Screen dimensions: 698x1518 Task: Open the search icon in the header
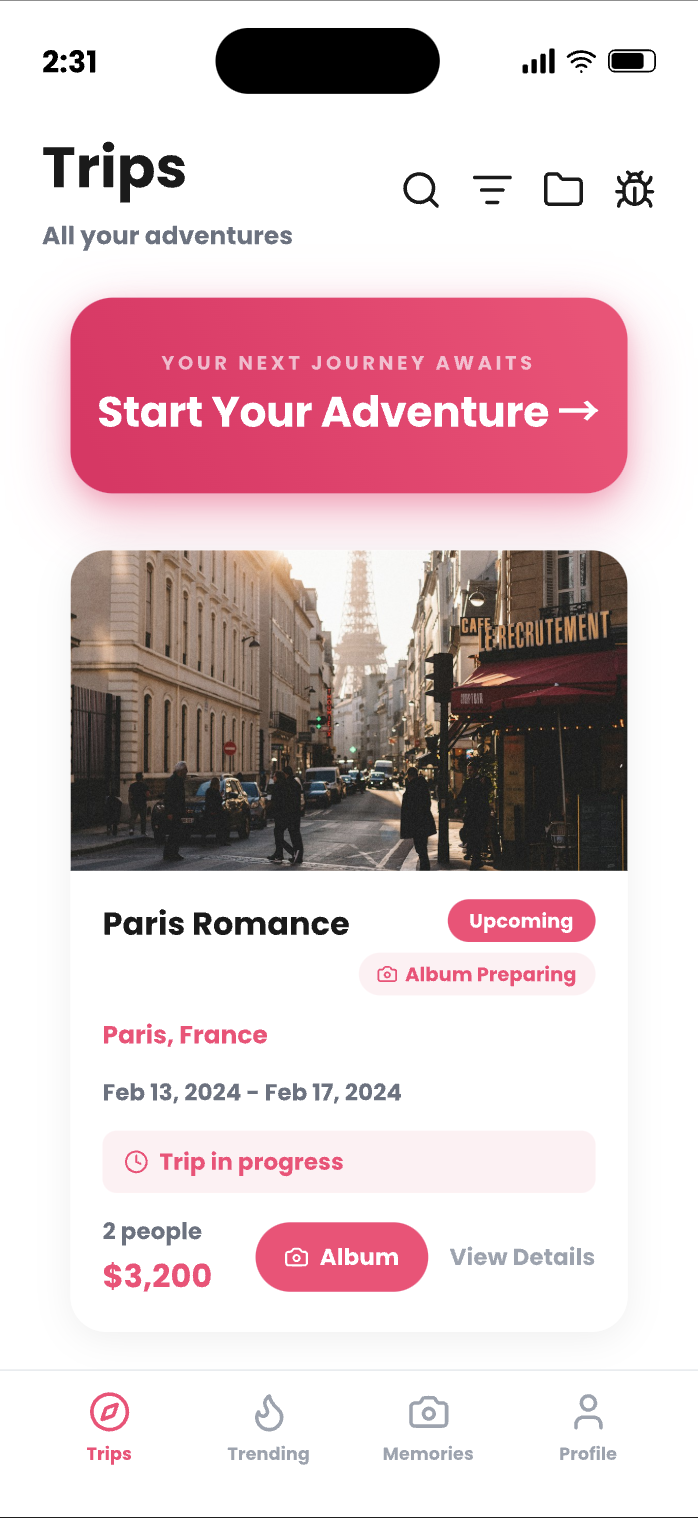tap(421, 189)
